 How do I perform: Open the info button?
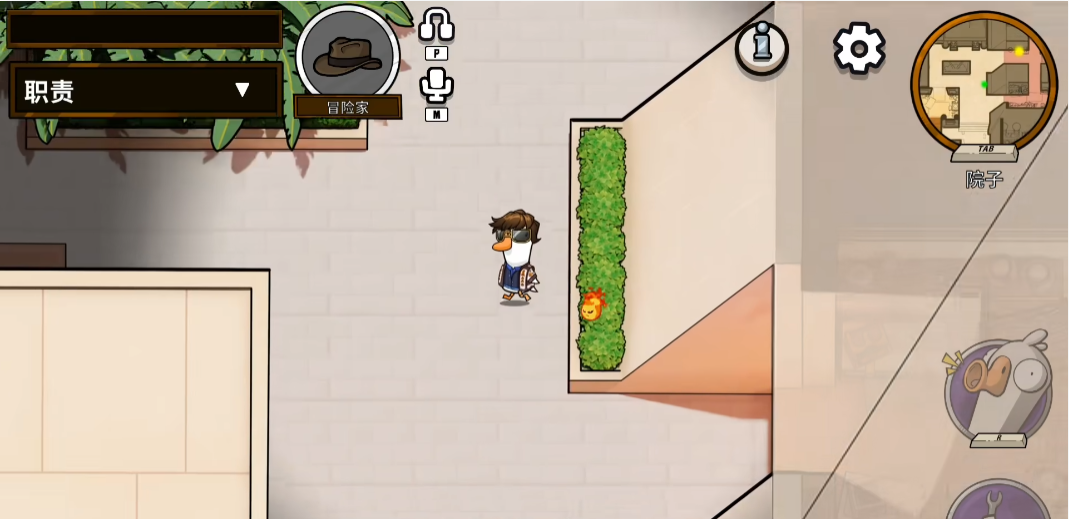click(x=762, y=47)
